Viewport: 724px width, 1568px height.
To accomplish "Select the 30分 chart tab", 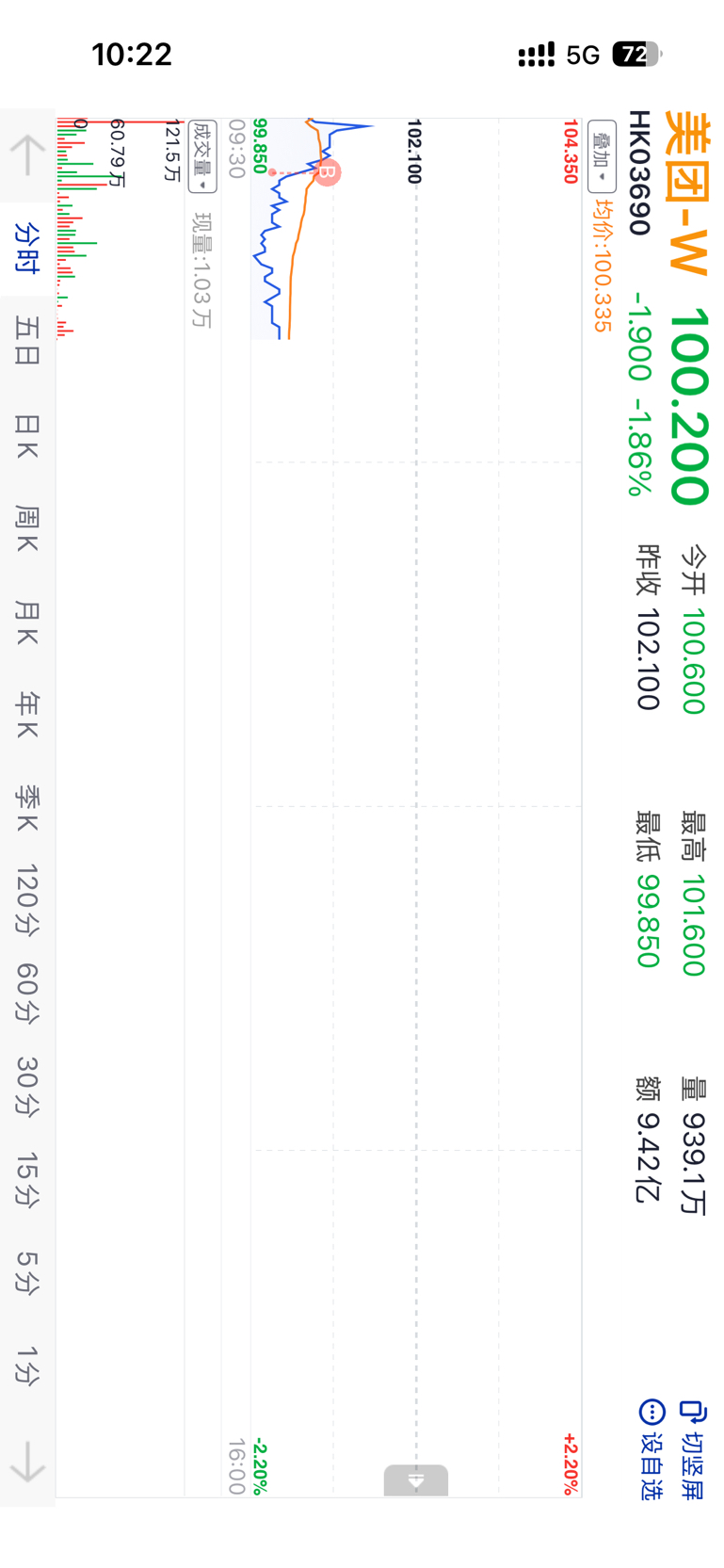I will pos(27,1086).
